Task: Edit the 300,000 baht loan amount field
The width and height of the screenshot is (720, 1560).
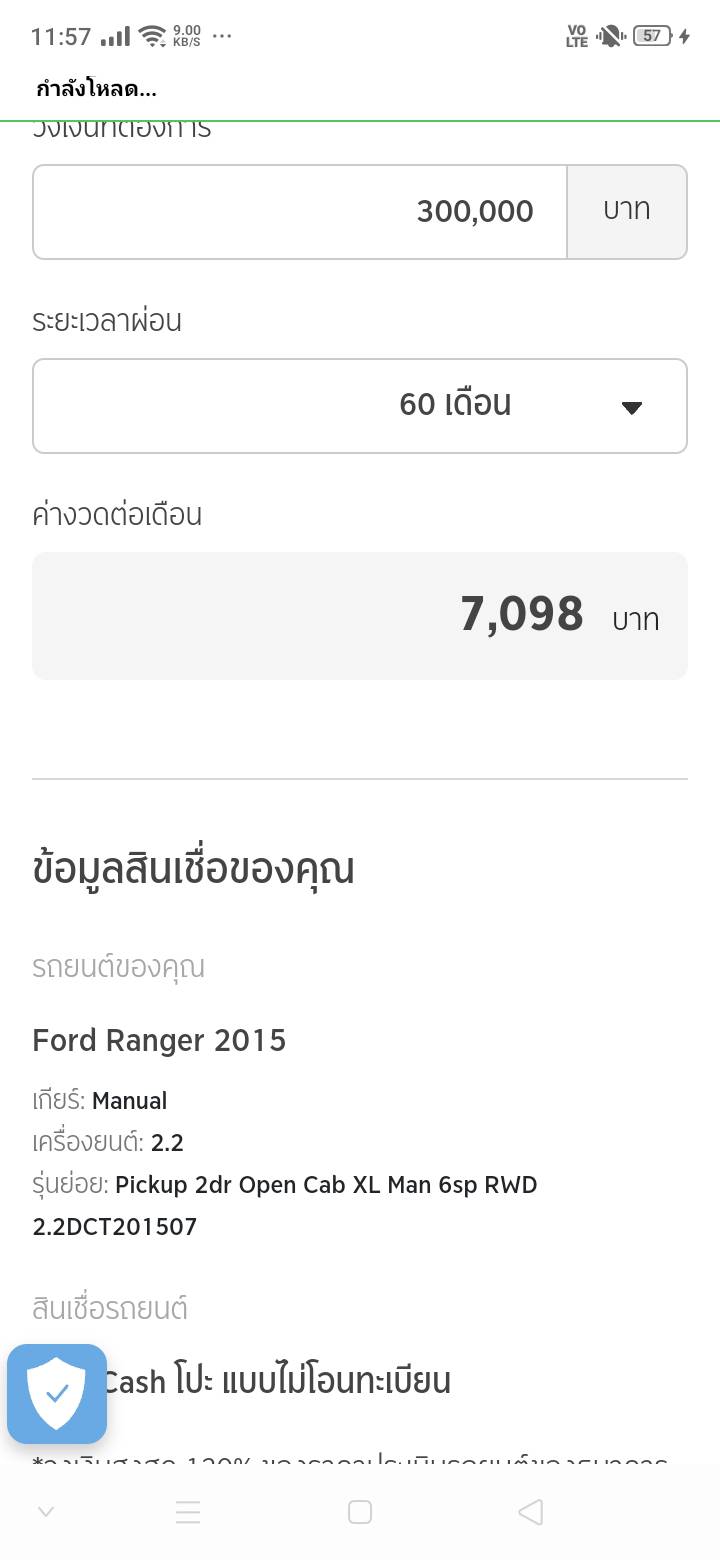Action: coord(300,212)
